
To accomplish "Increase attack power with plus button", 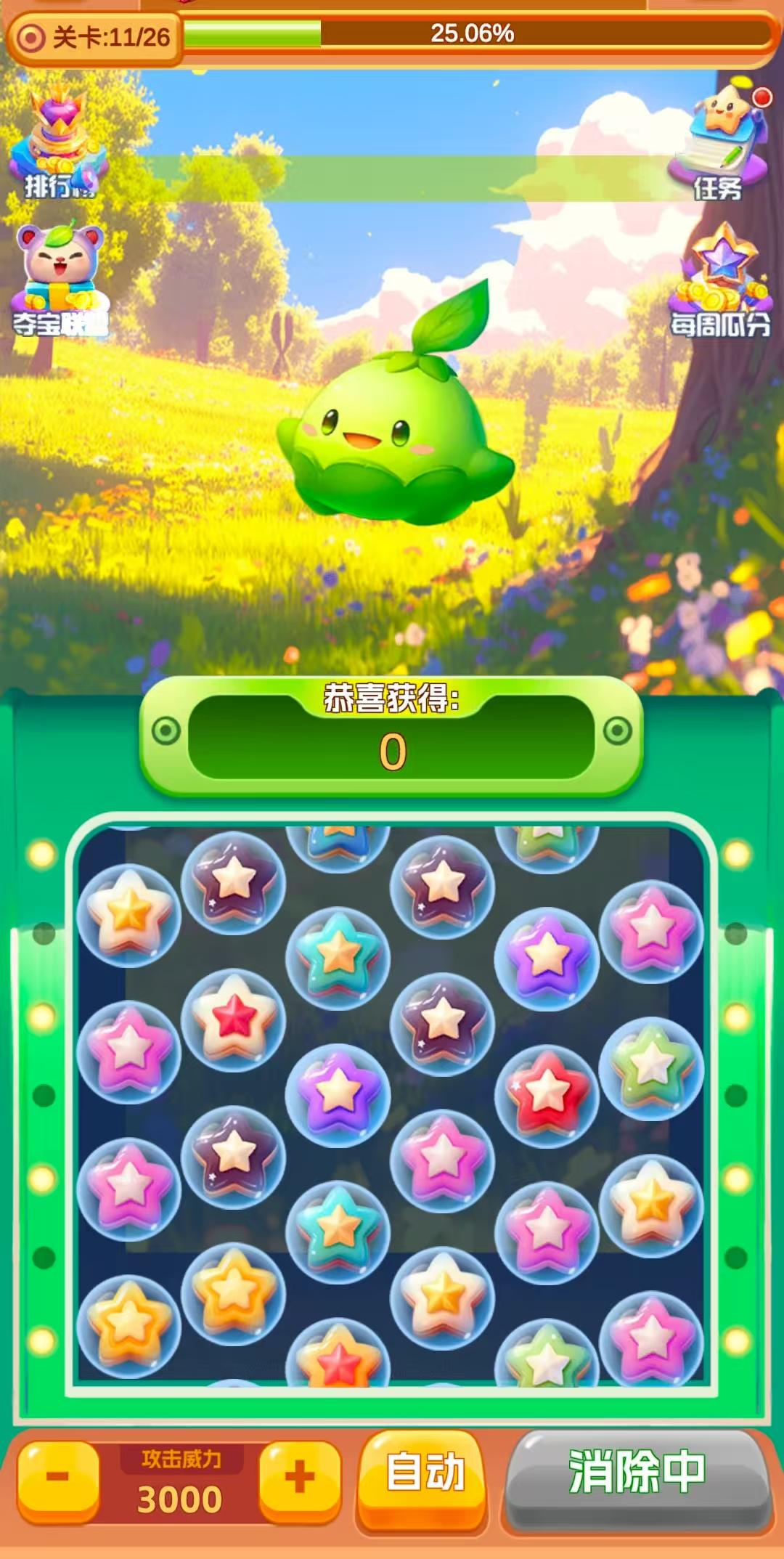I will click(x=300, y=1481).
